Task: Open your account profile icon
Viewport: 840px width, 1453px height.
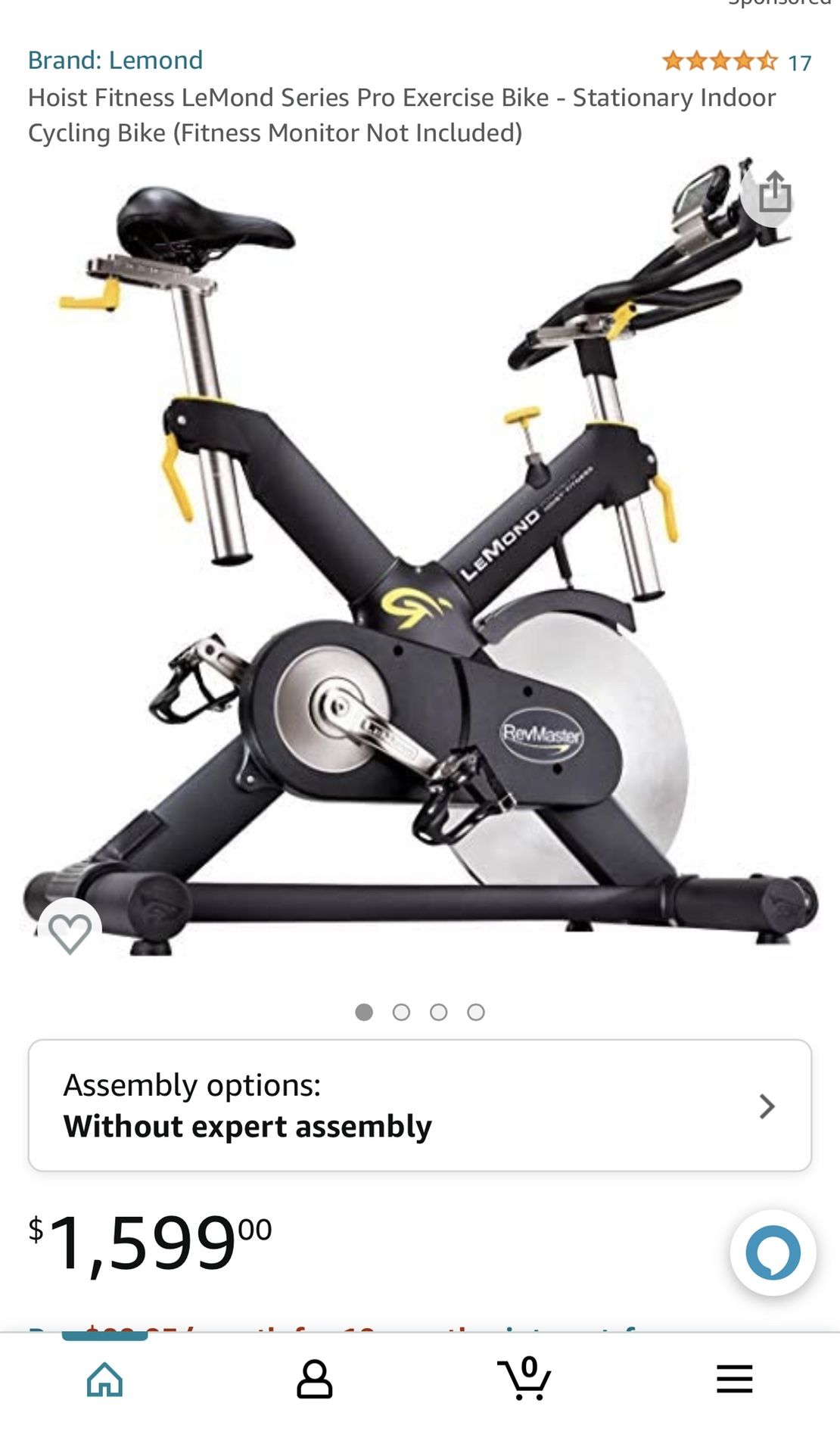Action: click(315, 1379)
